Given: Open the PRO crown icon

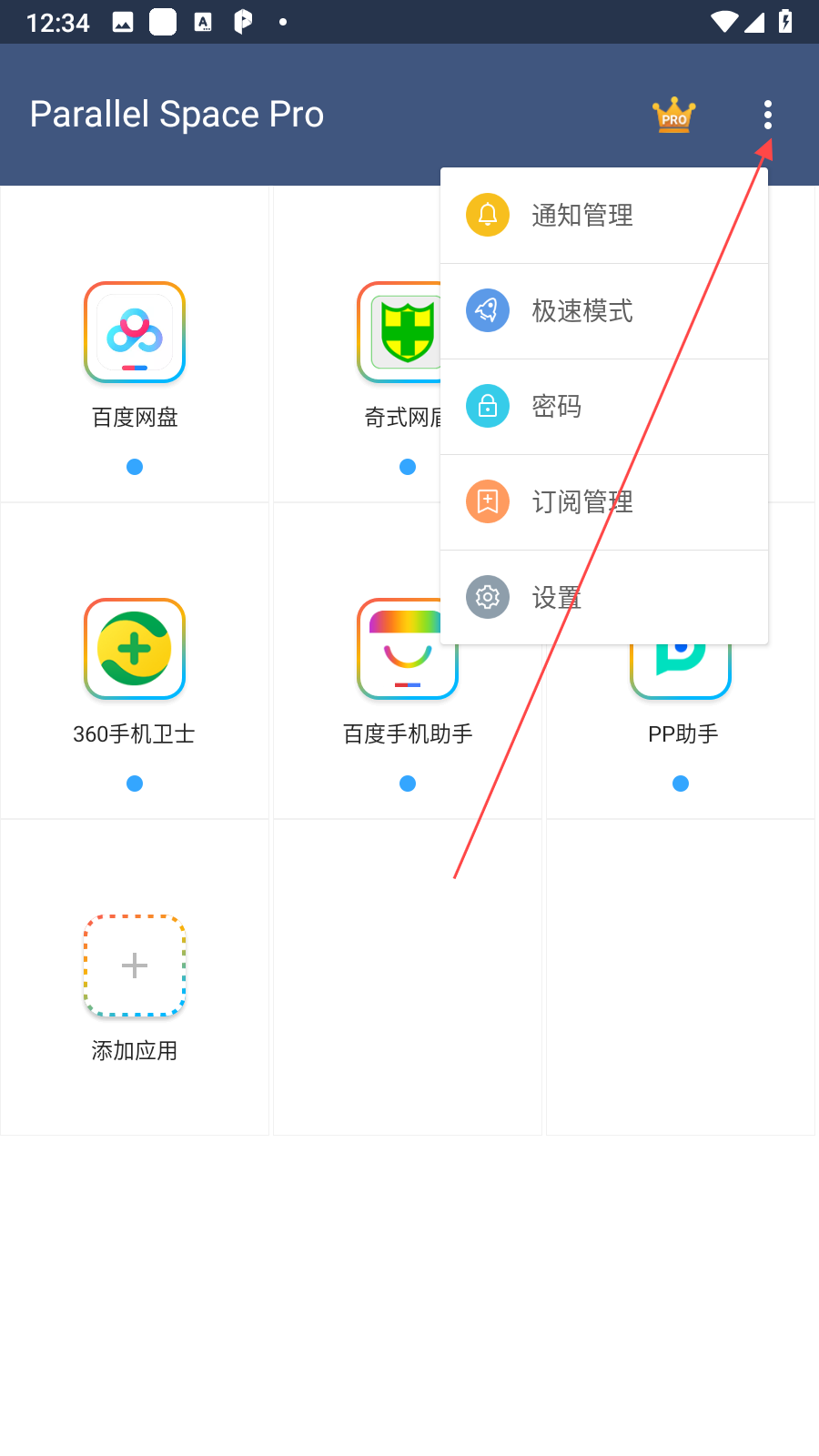Looking at the screenshot, I should pos(673,116).
